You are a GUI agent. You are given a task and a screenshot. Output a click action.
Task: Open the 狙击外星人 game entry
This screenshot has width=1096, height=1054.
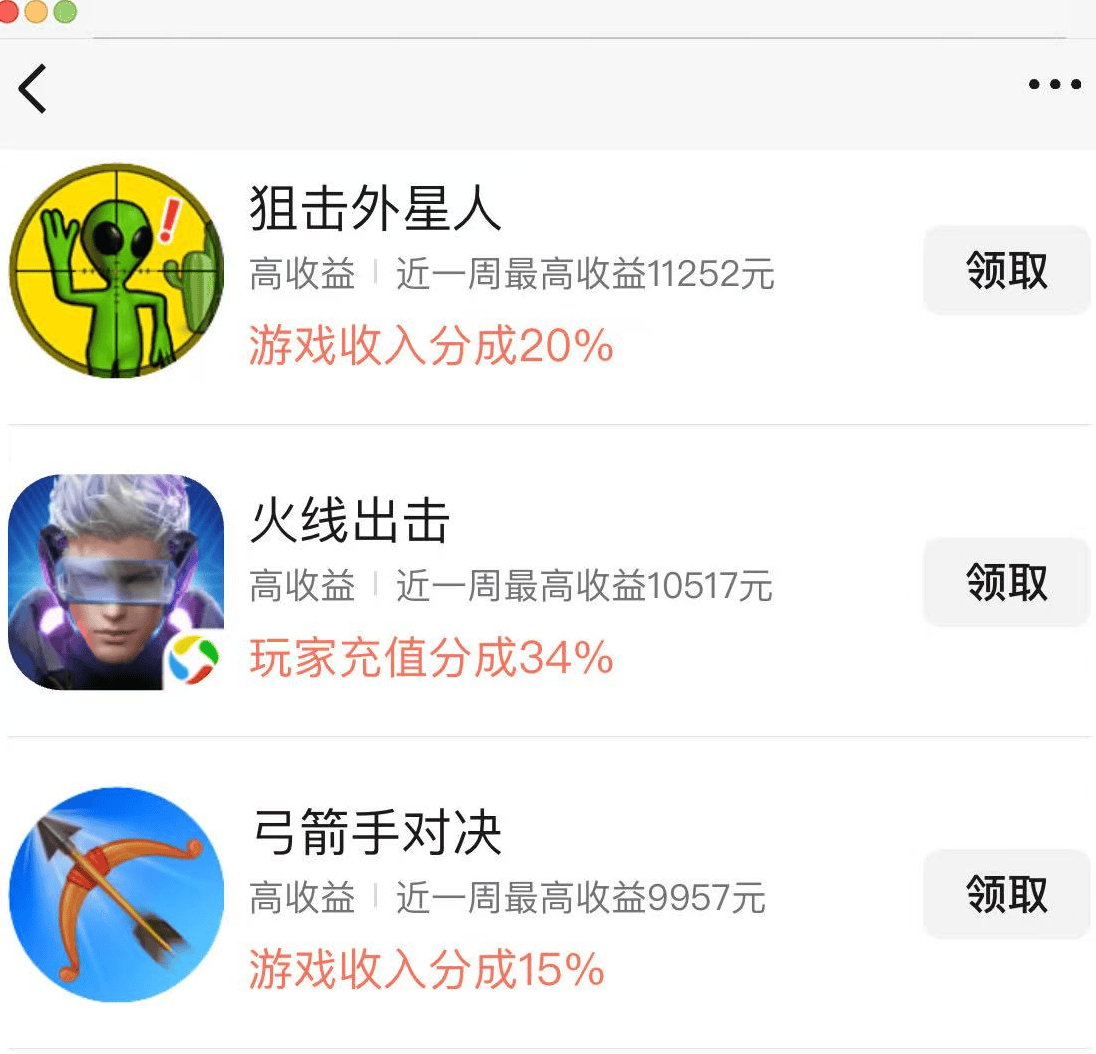point(375,210)
